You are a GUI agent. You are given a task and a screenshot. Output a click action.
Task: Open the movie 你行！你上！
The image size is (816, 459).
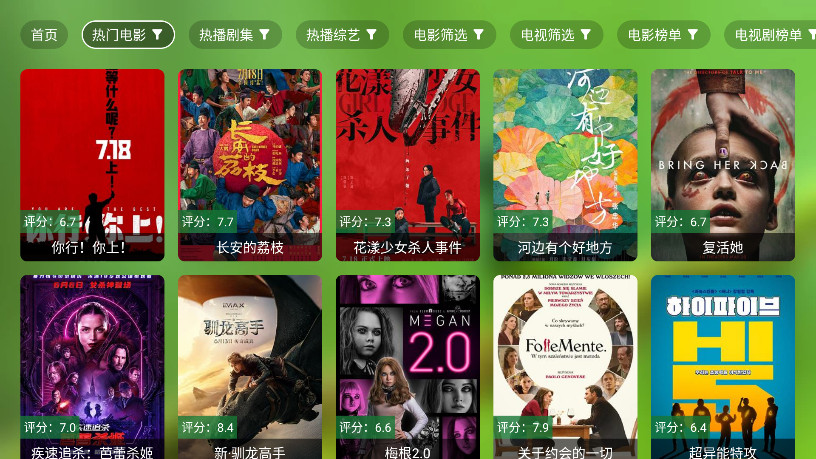(x=92, y=165)
